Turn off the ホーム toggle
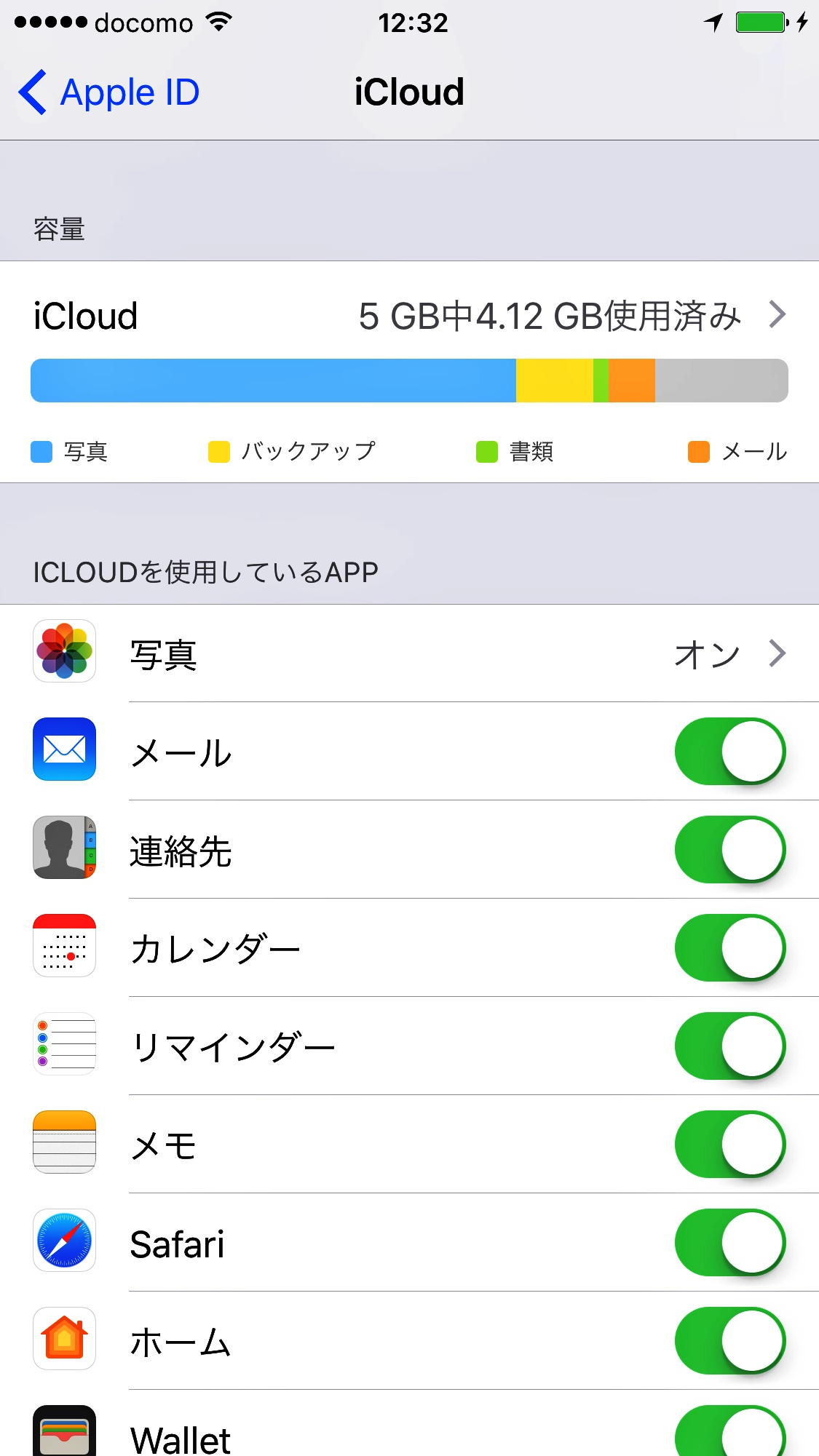 click(730, 1340)
